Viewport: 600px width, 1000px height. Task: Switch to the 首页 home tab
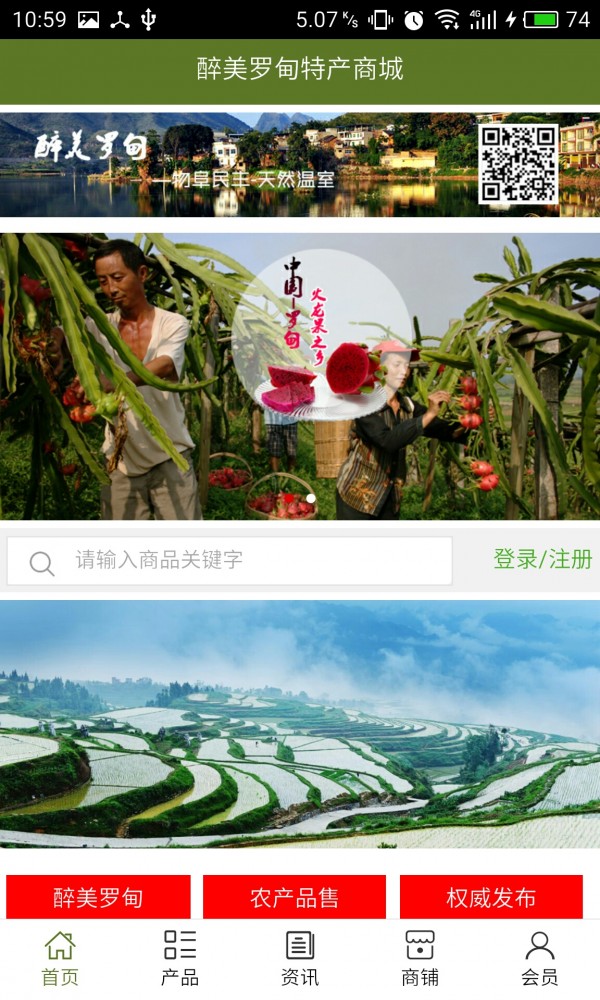60,958
